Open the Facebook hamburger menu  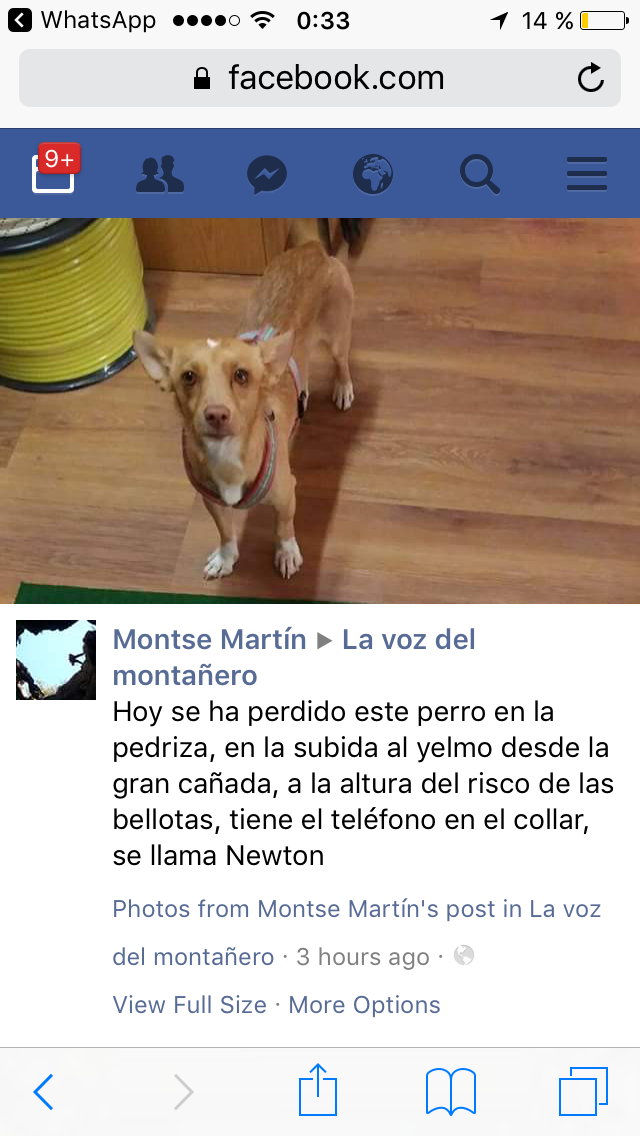tap(587, 174)
